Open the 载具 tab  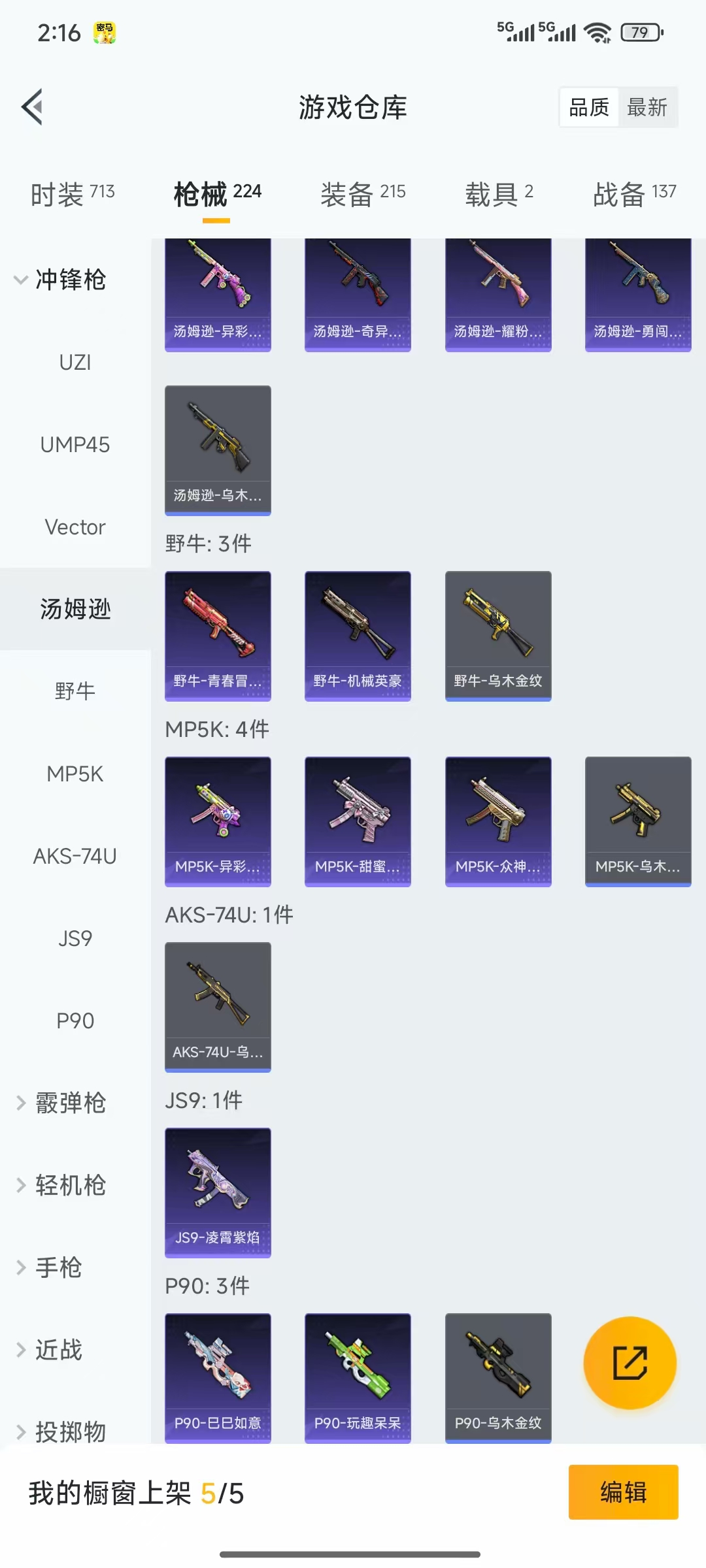tap(499, 194)
